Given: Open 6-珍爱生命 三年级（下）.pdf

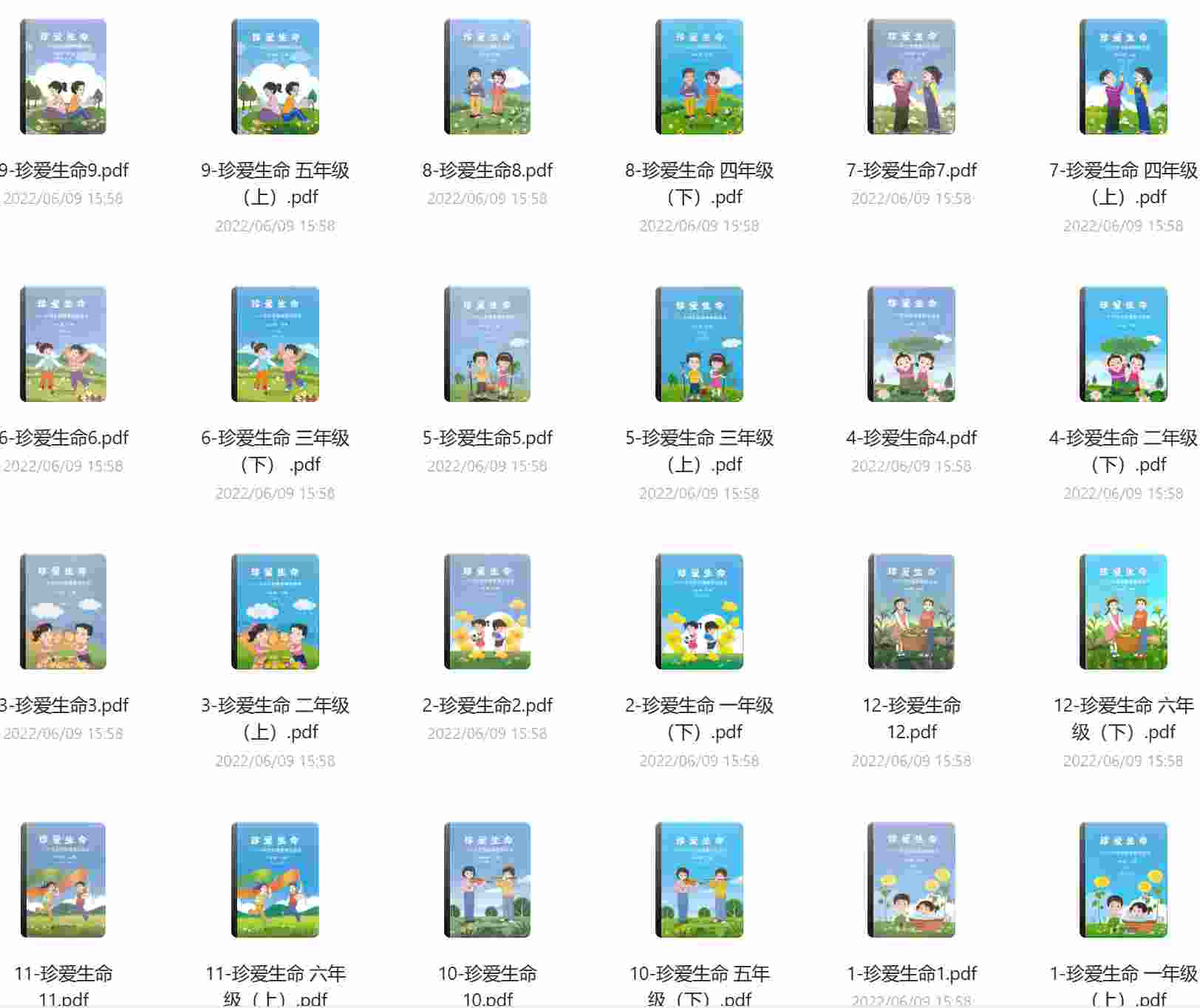Looking at the screenshot, I should point(275,344).
